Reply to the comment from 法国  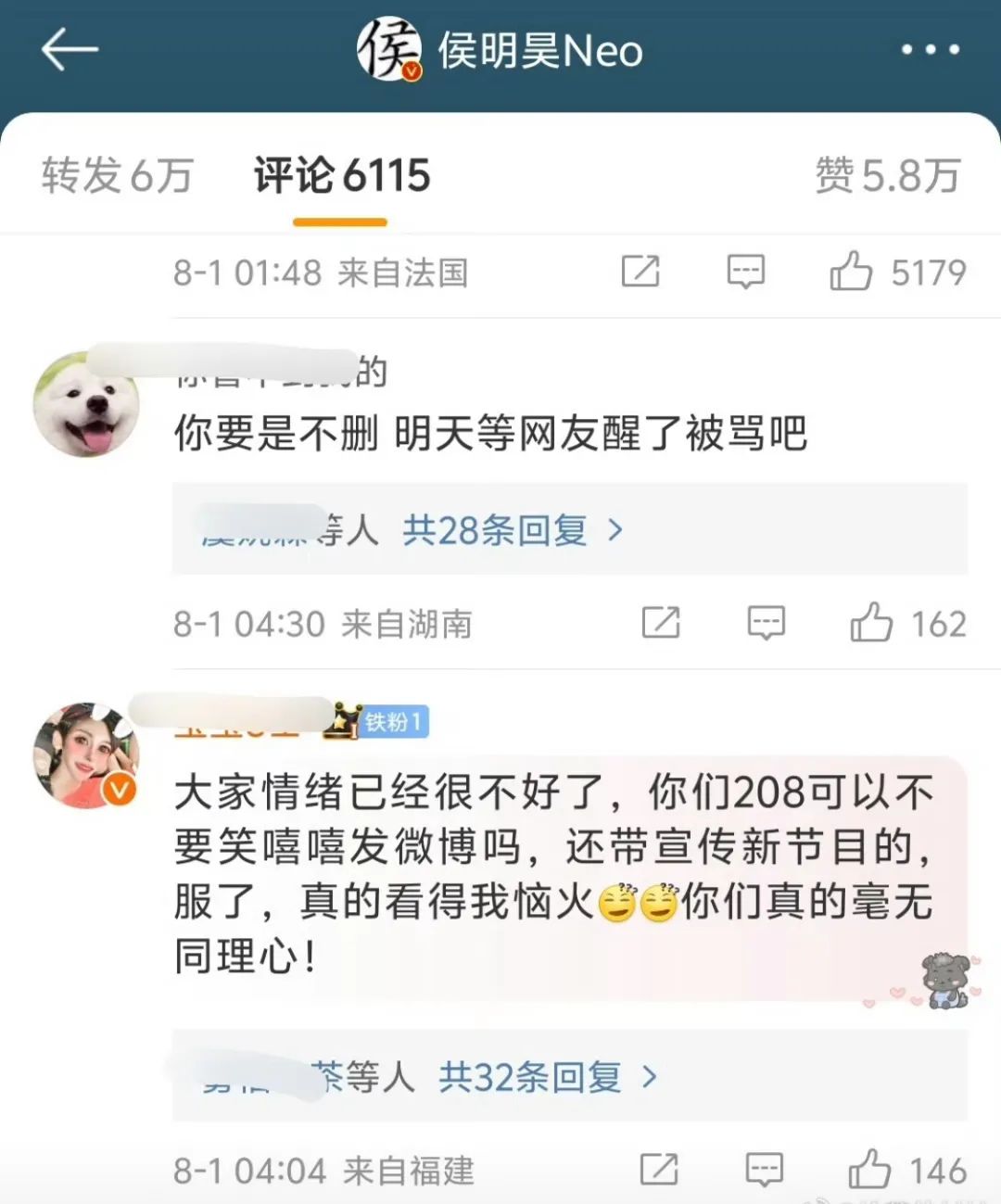[745, 272]
